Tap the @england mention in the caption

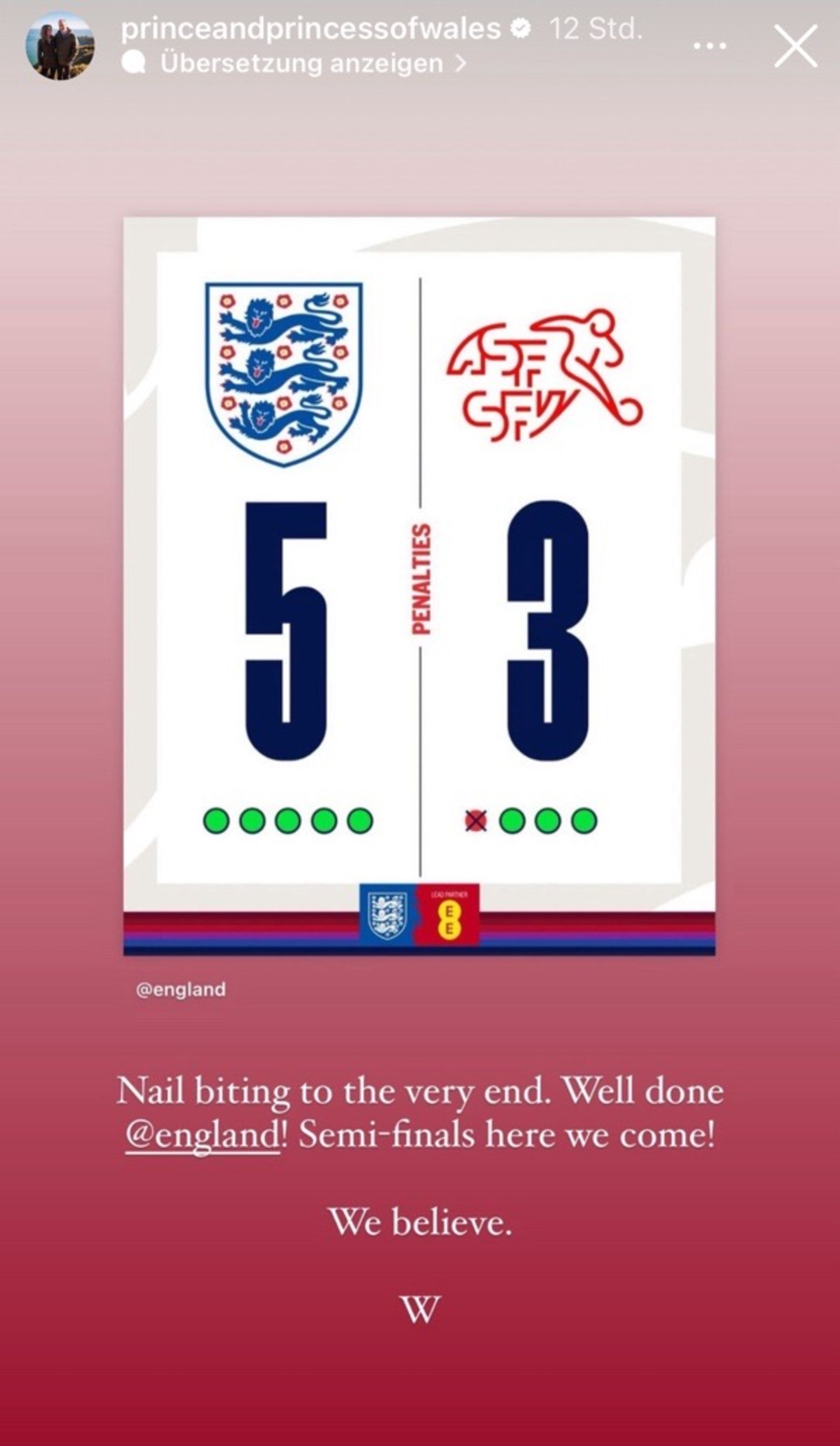pos(202,1135)
